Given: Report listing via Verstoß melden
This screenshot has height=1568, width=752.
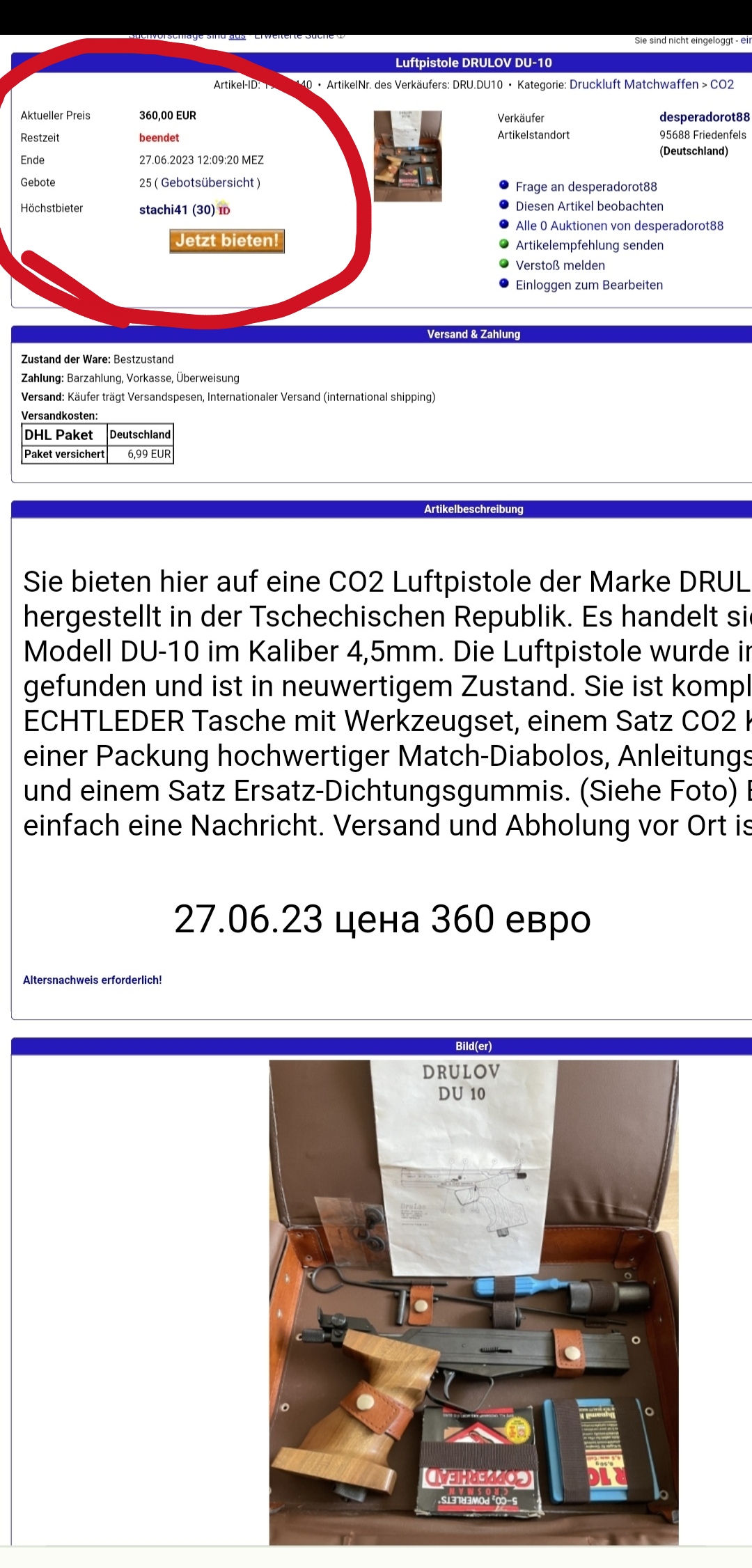Looking at the screenshot, I should pyautogui.click(x=560, y=265).
